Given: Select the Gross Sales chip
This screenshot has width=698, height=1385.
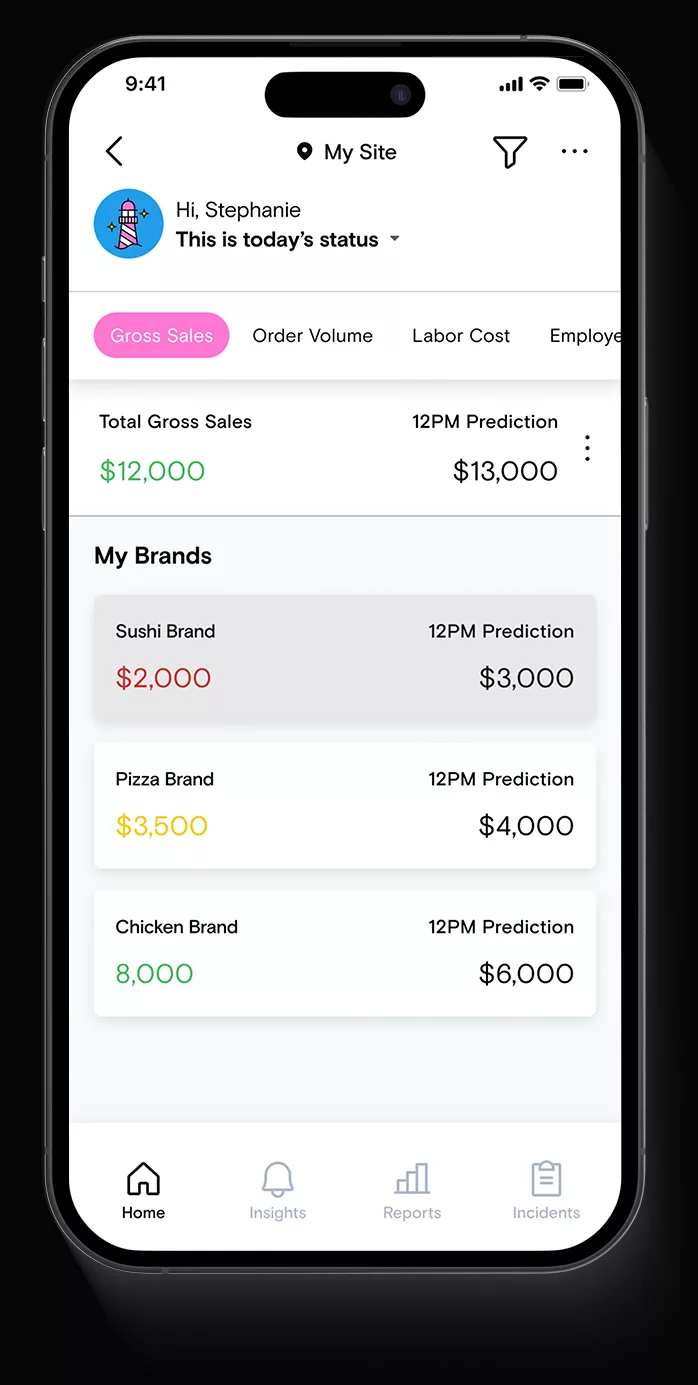Looking at the screenshot, I should coord(161,336).
